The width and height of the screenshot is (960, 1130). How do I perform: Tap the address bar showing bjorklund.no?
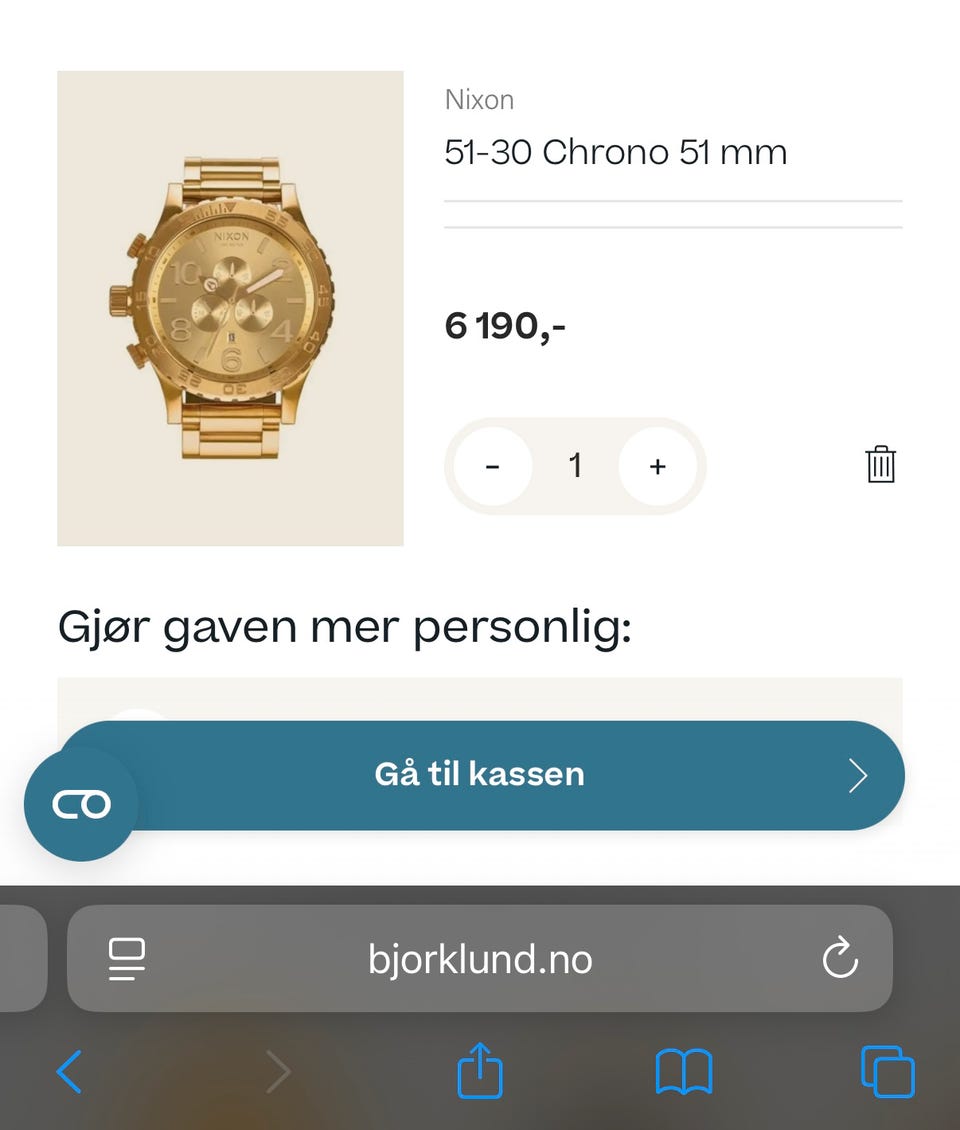[x=479, y=958]
